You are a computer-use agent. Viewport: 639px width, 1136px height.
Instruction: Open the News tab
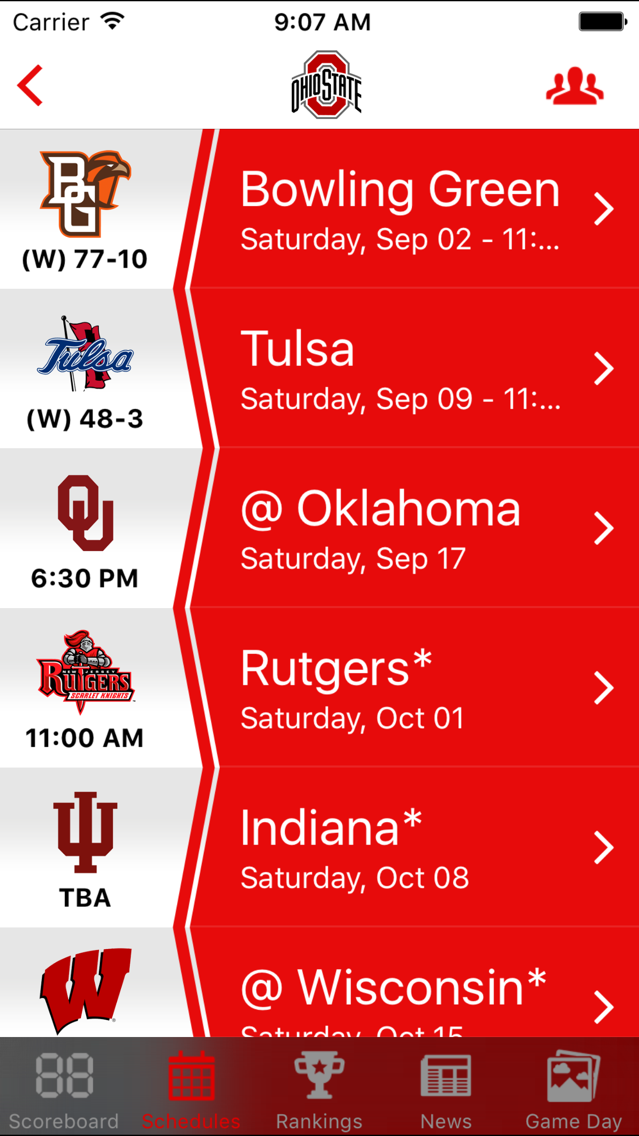tap(446, 1088)
